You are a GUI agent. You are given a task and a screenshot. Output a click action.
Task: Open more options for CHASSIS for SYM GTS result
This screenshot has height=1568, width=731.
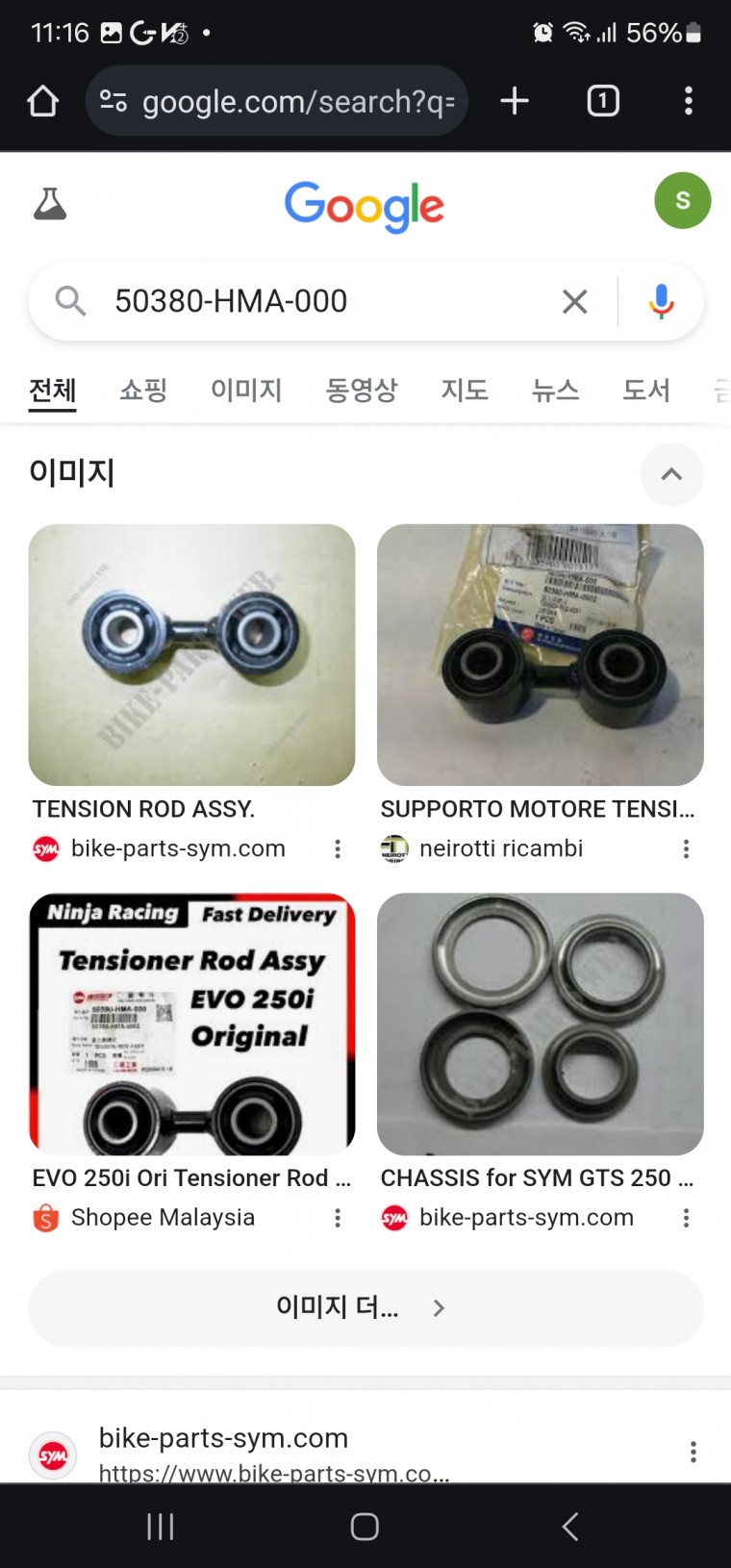(x=686, y=1218)
